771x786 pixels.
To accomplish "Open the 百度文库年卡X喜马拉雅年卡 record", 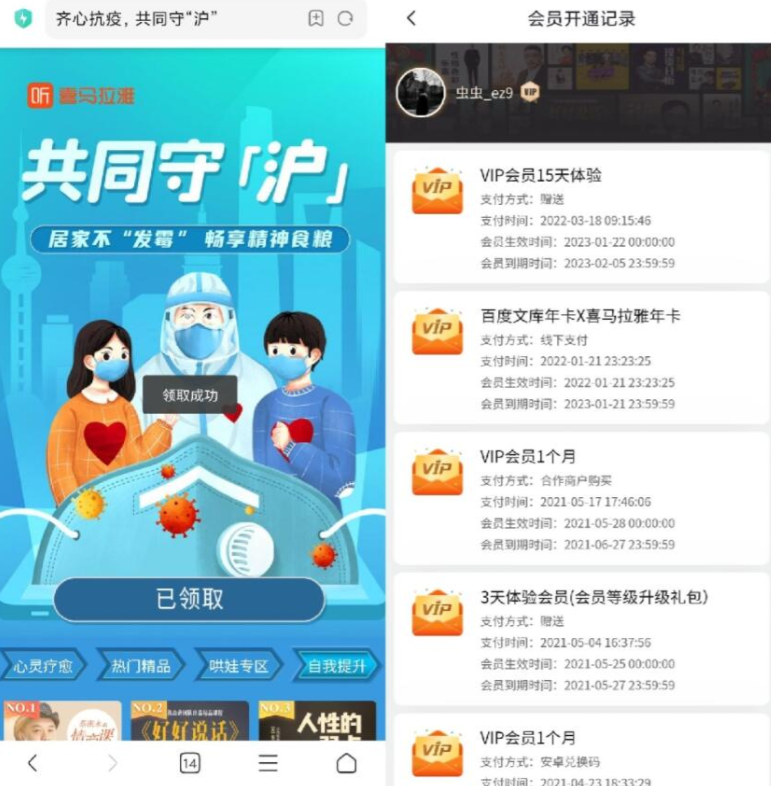I will click(x=581, y=358).
